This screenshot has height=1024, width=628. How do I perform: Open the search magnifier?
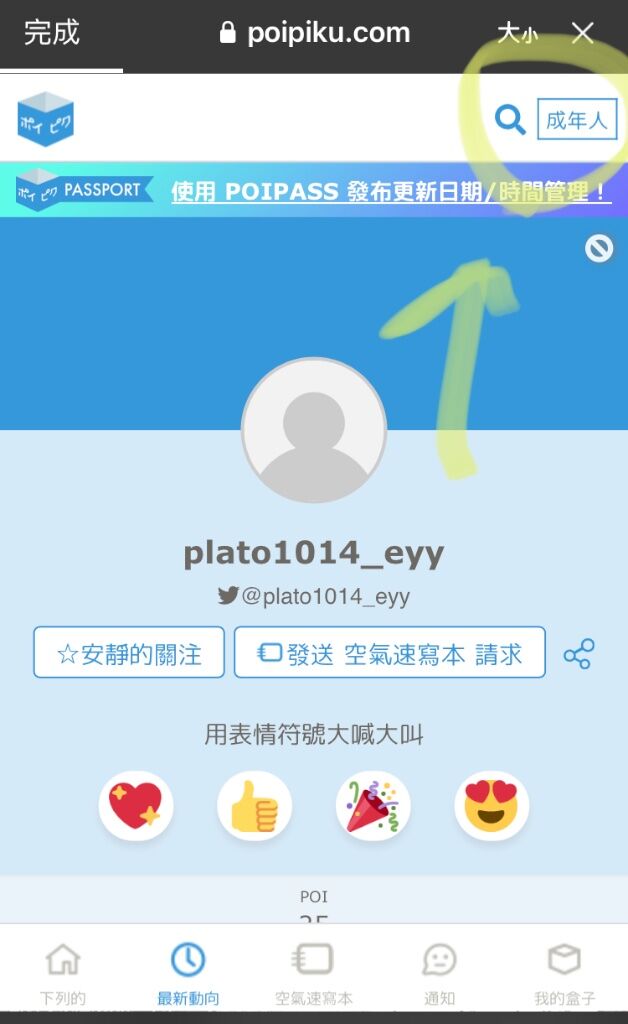510,120
